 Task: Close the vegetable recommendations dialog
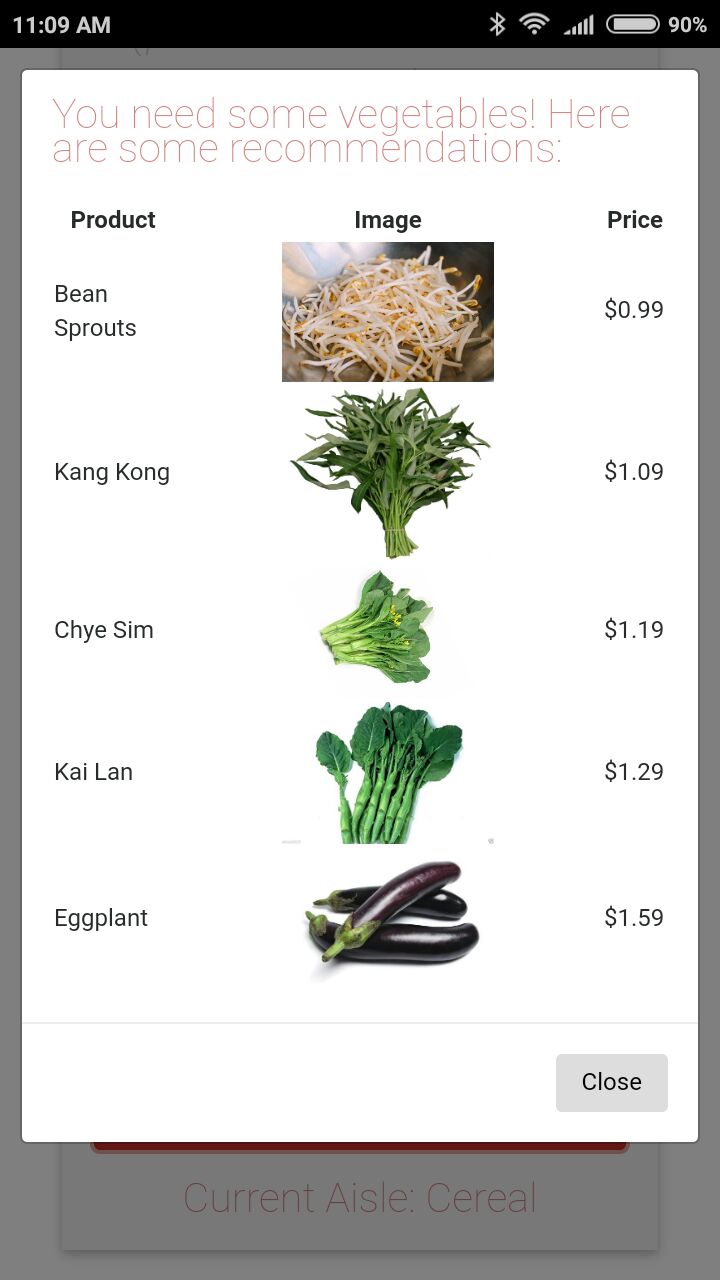click(x=611, y=1082)
